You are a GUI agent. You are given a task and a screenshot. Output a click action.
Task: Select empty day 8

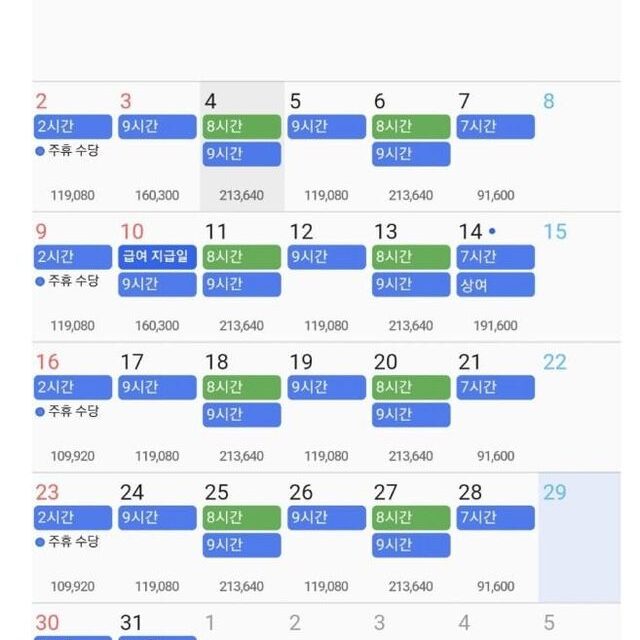click(579, 147)
